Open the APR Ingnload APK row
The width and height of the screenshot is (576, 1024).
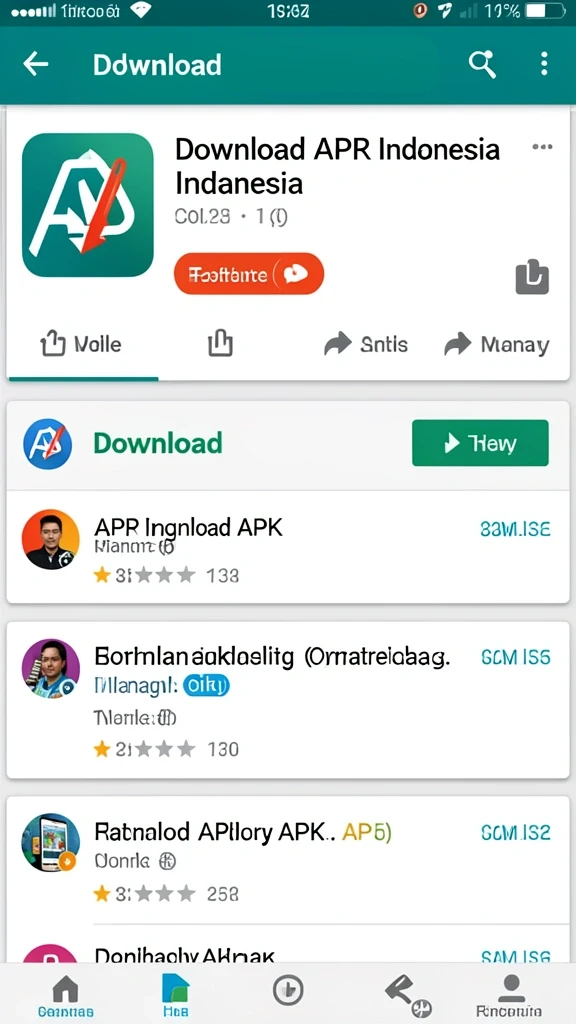click(288, 547)
